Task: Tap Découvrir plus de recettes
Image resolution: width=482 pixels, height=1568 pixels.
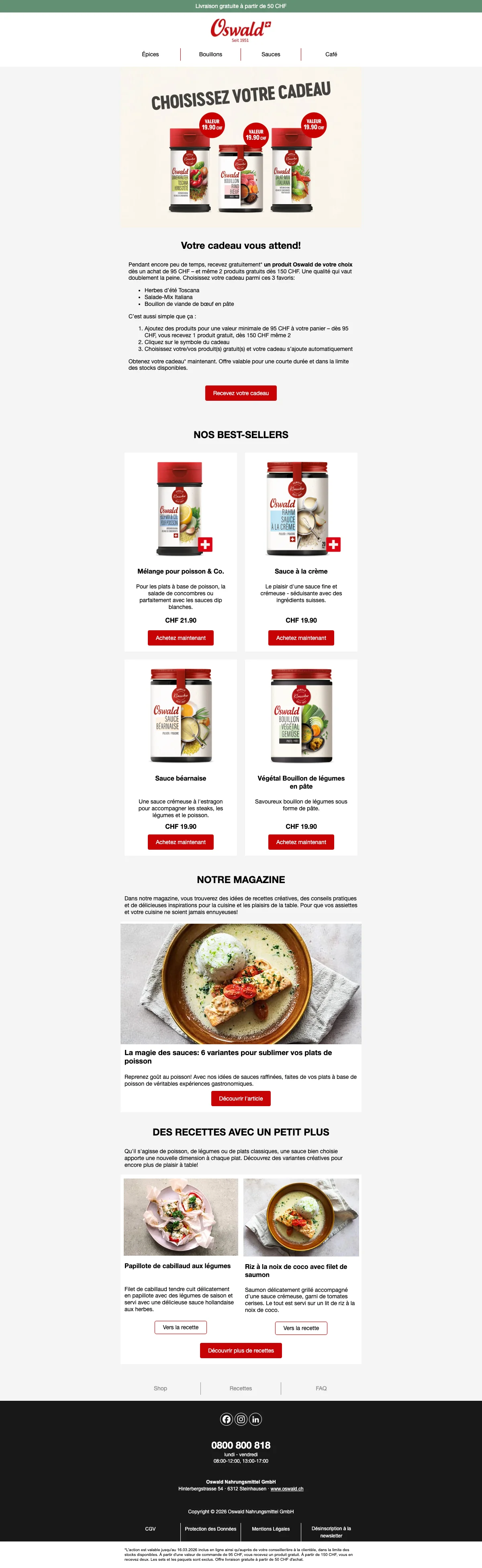Action: pos(240,1350)
